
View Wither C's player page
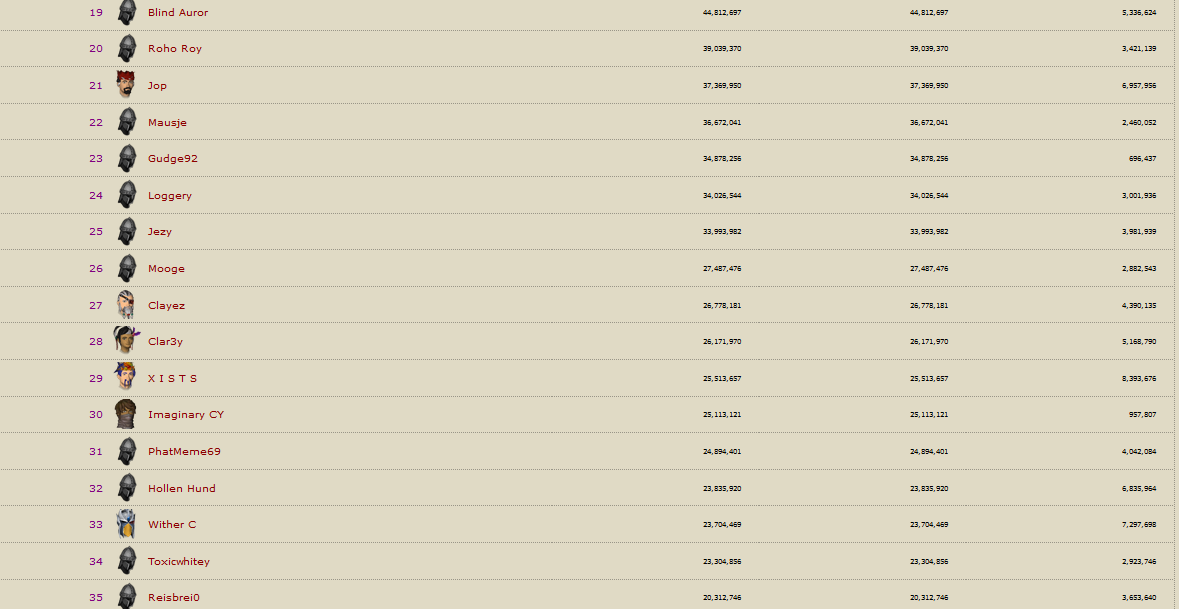(x=172, y=525)
